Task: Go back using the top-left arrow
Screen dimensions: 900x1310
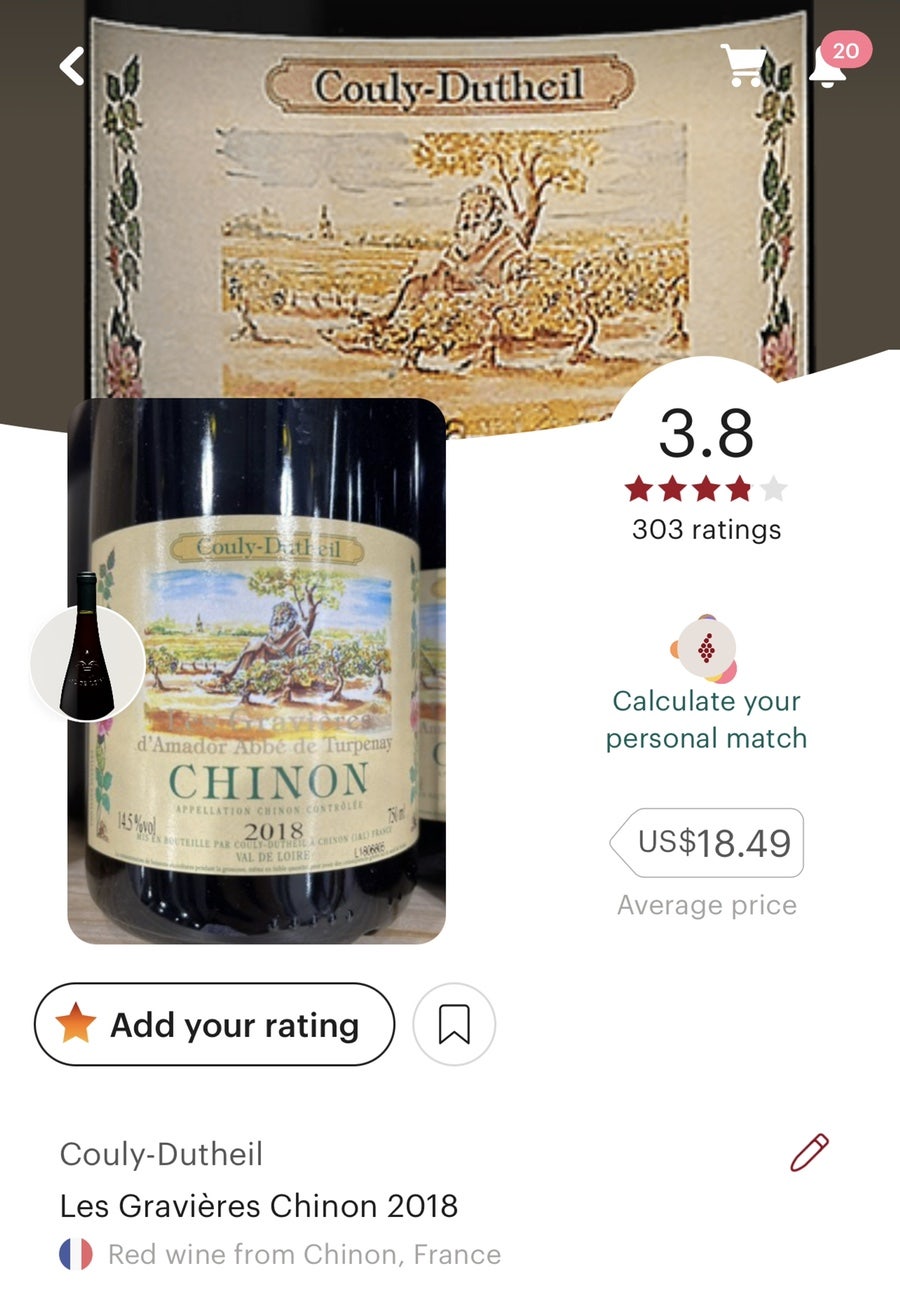Action: pyautogui.click(x=71, y=66)
